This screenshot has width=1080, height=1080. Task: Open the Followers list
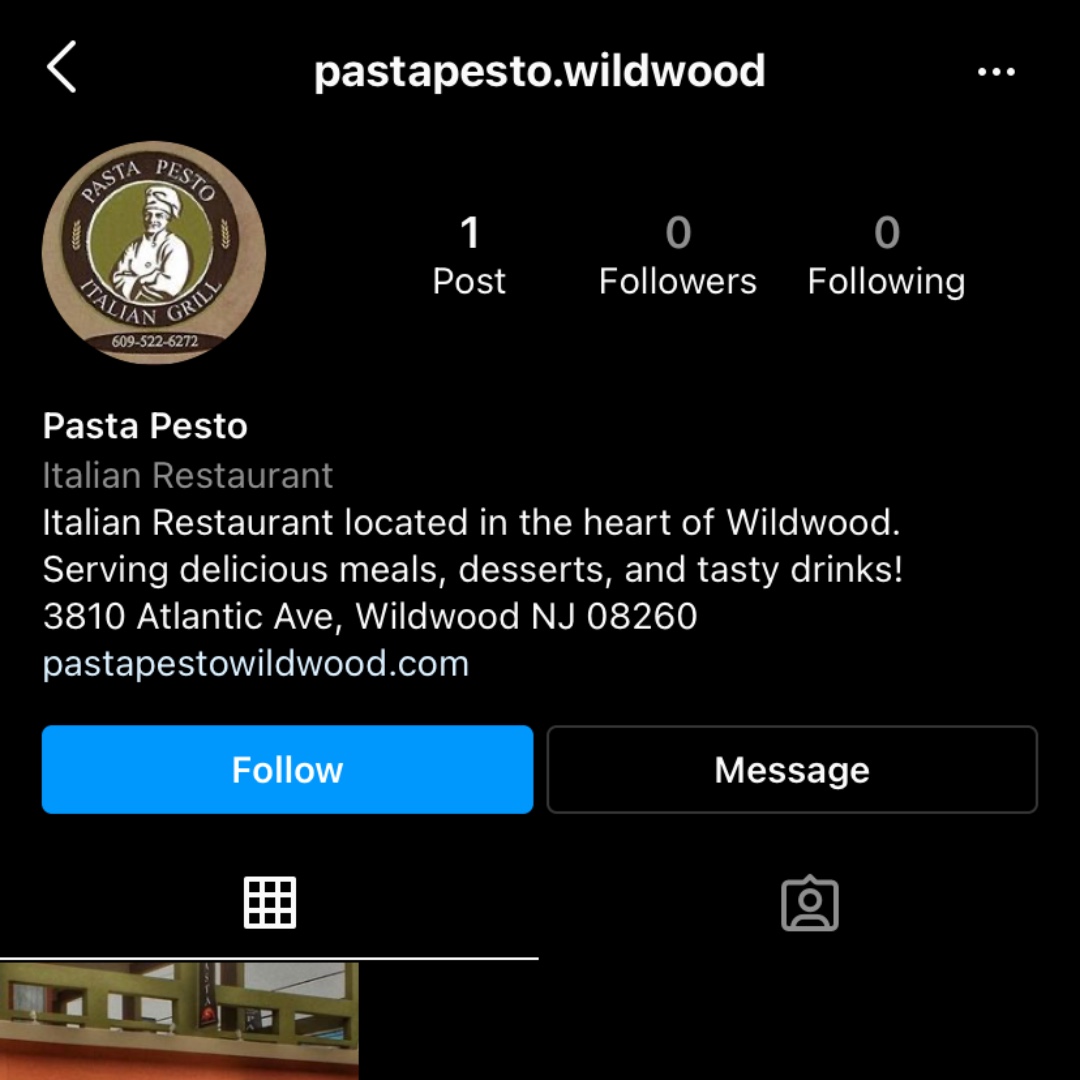[678, 256]
